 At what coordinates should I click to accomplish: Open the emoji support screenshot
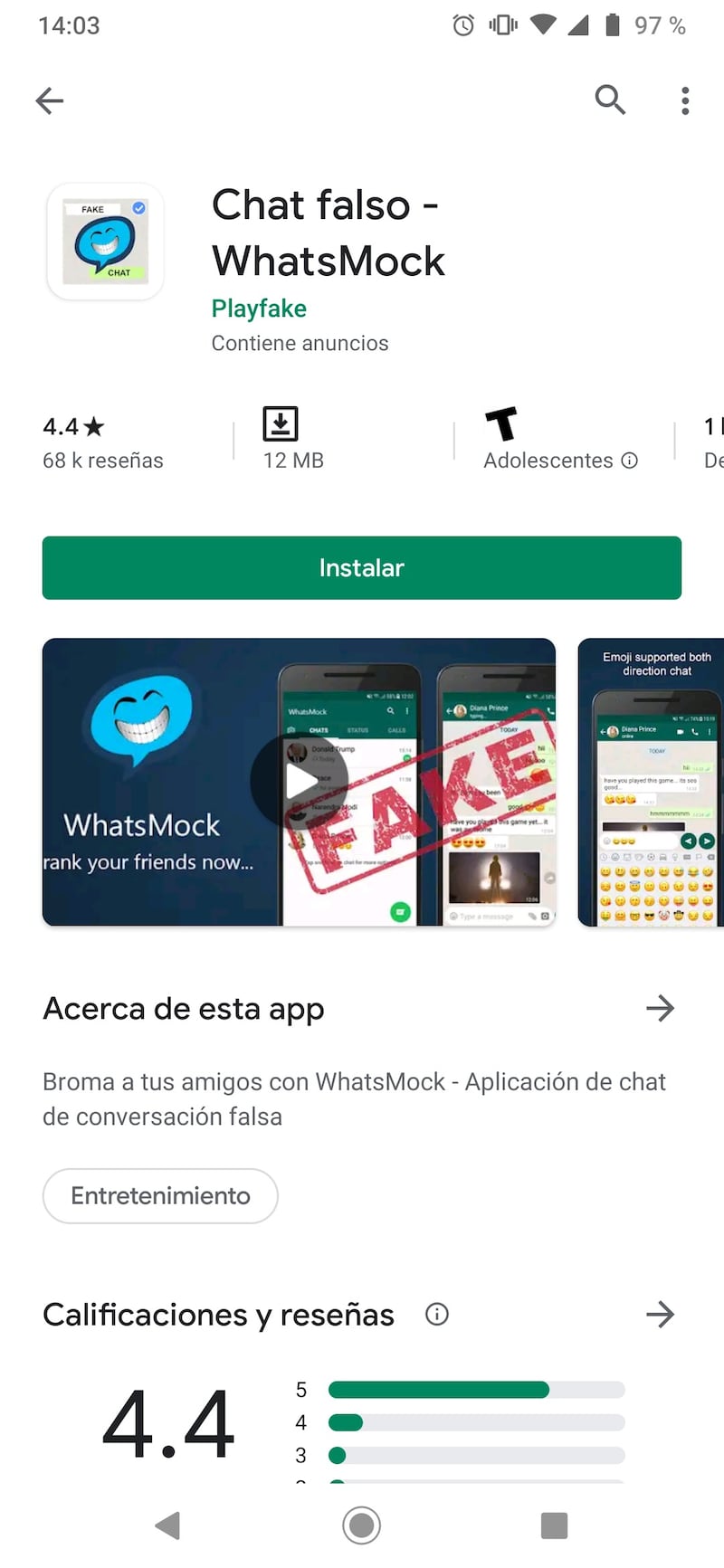pyautogui.click(x=652, y=783)
